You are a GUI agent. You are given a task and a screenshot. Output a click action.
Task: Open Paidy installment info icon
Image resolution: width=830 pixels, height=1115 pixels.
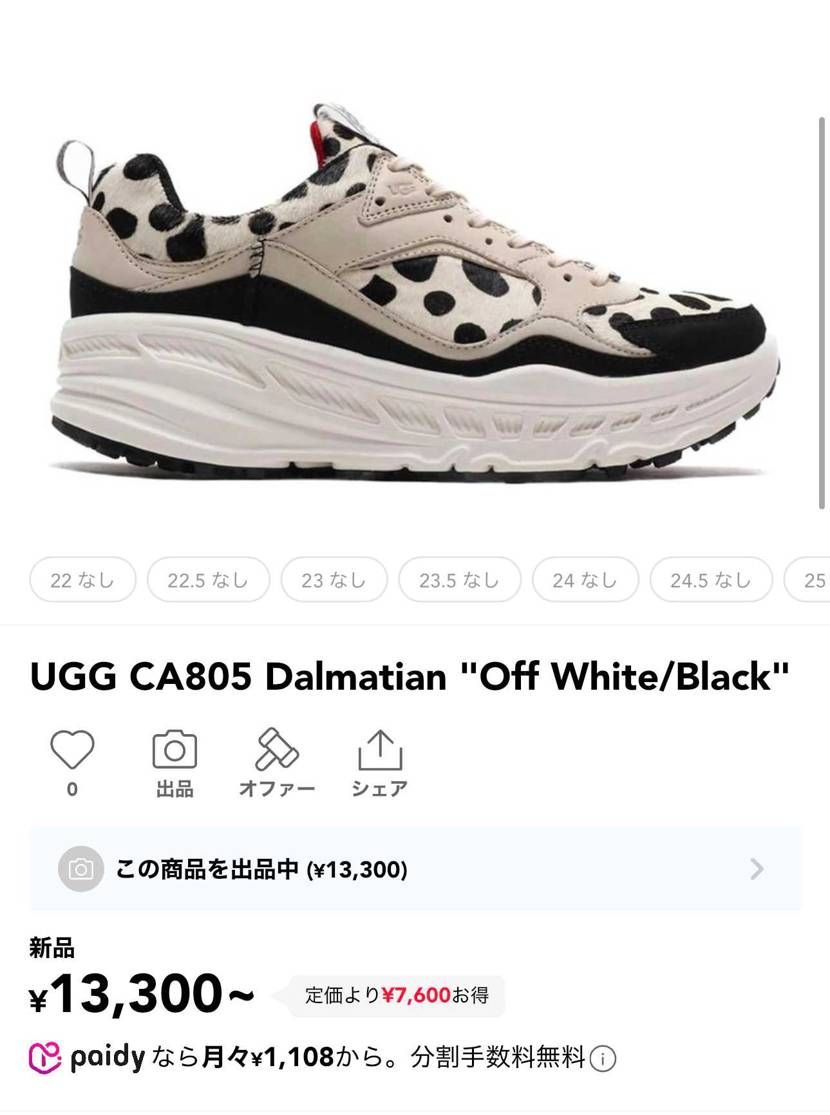(x=603, y=1058)
